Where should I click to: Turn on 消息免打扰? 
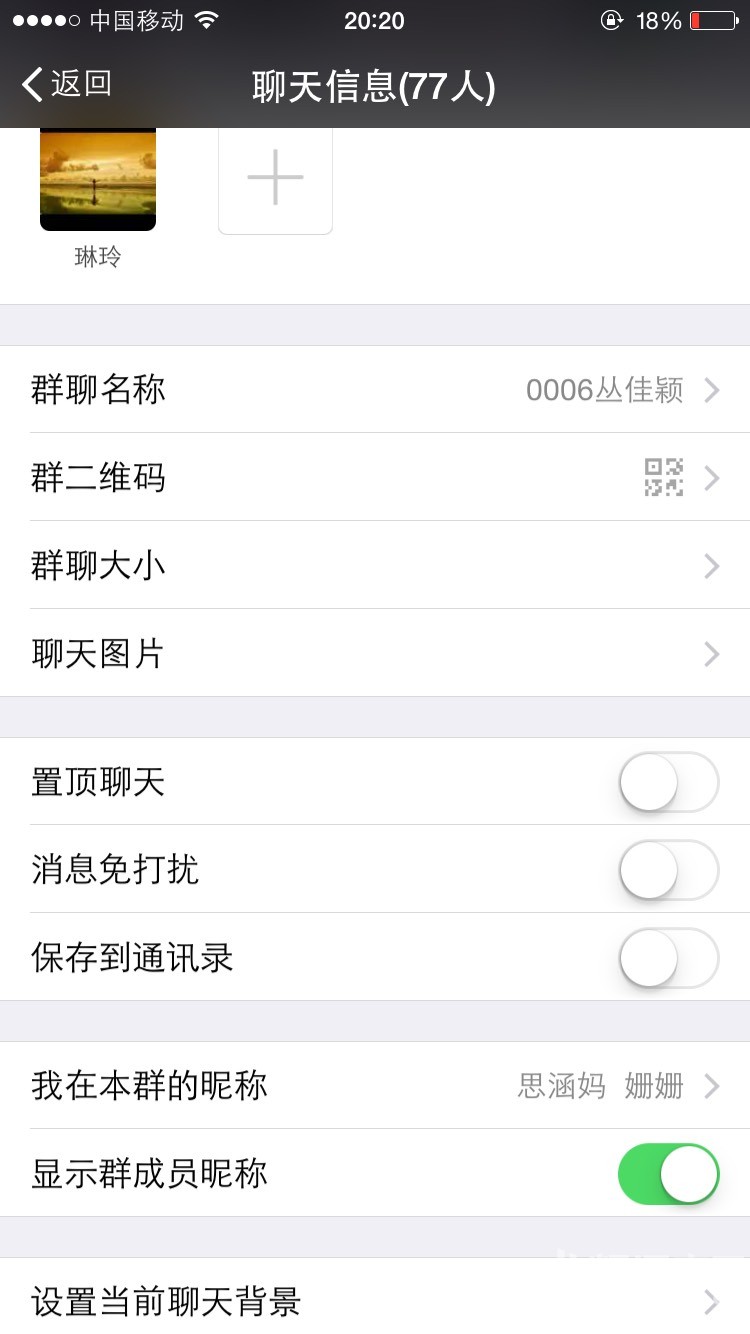(668, 869)
